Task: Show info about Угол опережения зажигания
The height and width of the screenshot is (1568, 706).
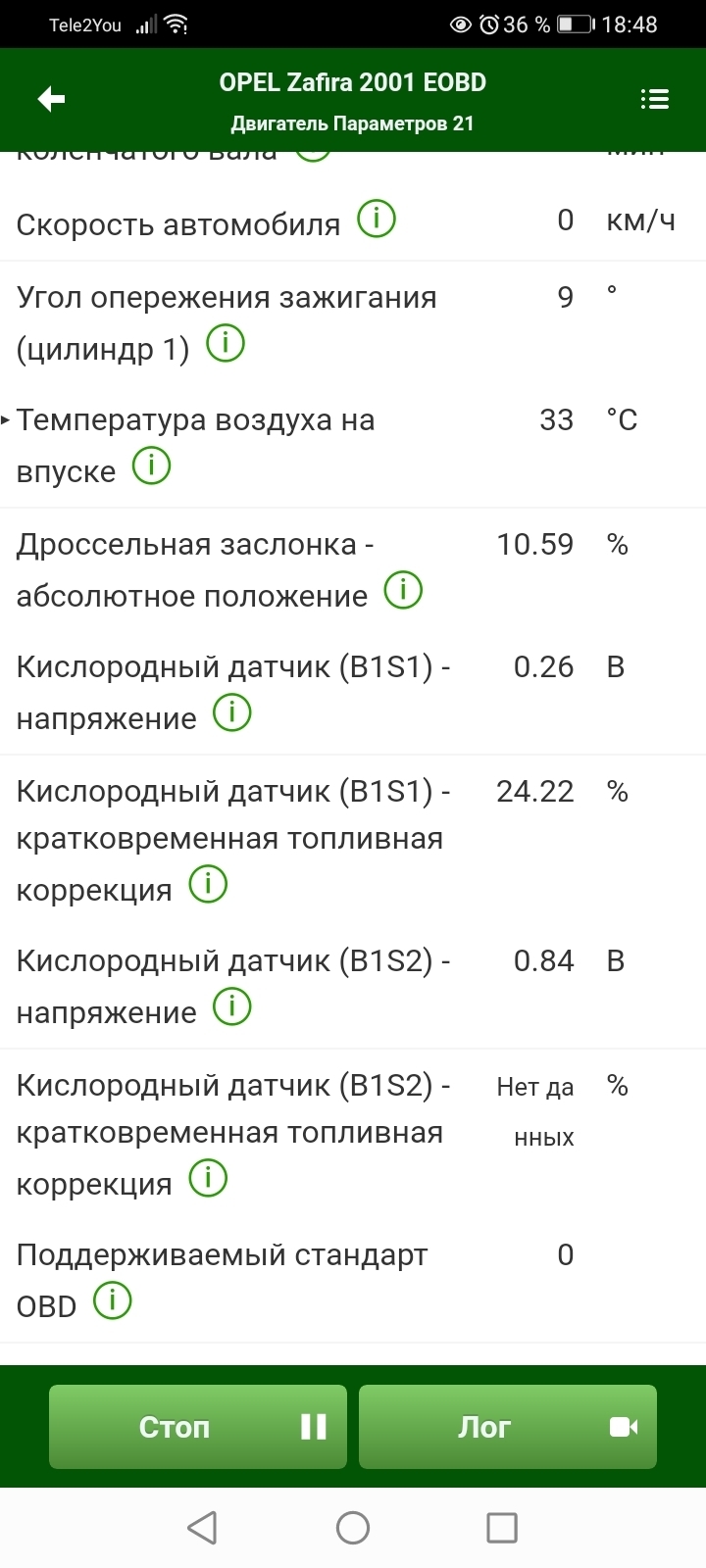Action: [x=226, y=344]
